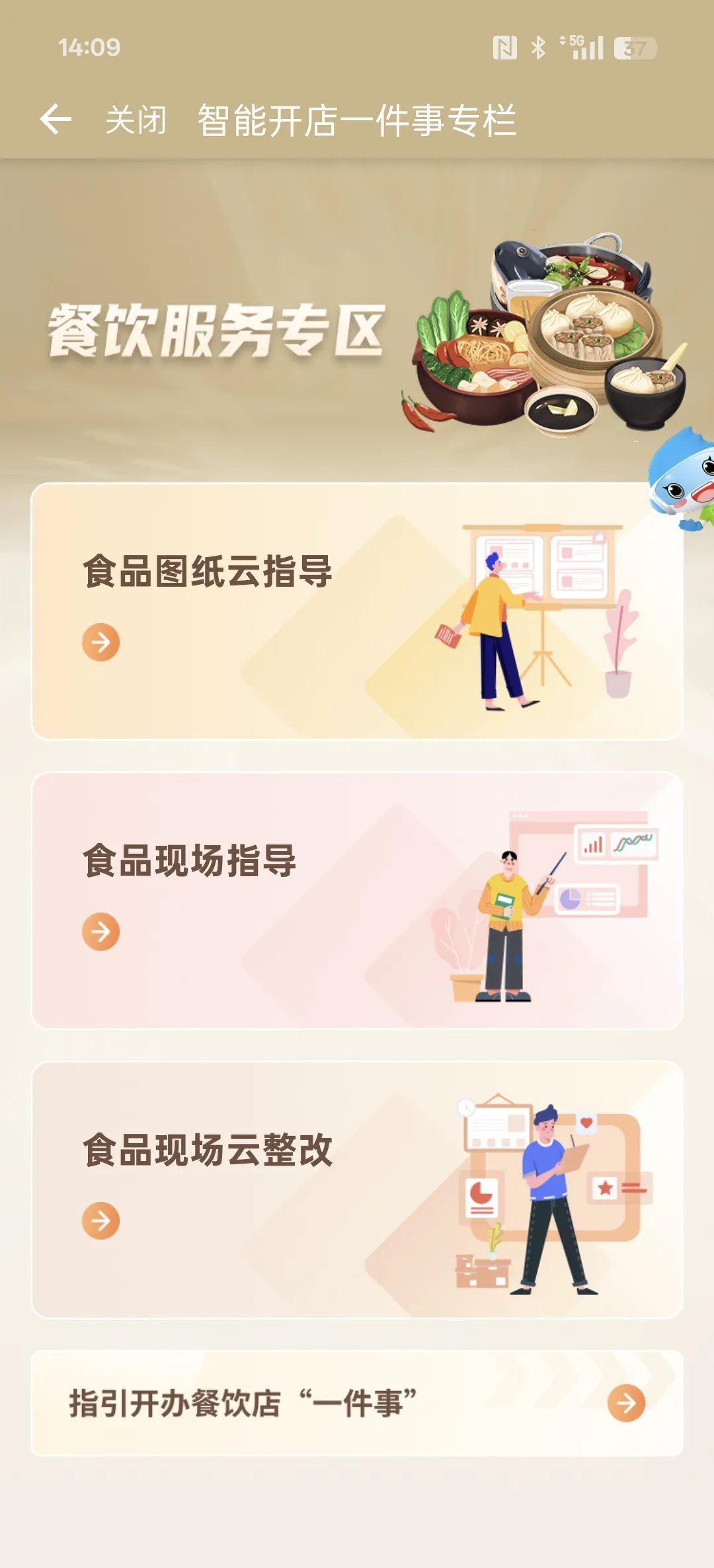This screenshot has height=1568, width=714.
Task: Tap 关闭 to close the page
Action: (136, 120)
